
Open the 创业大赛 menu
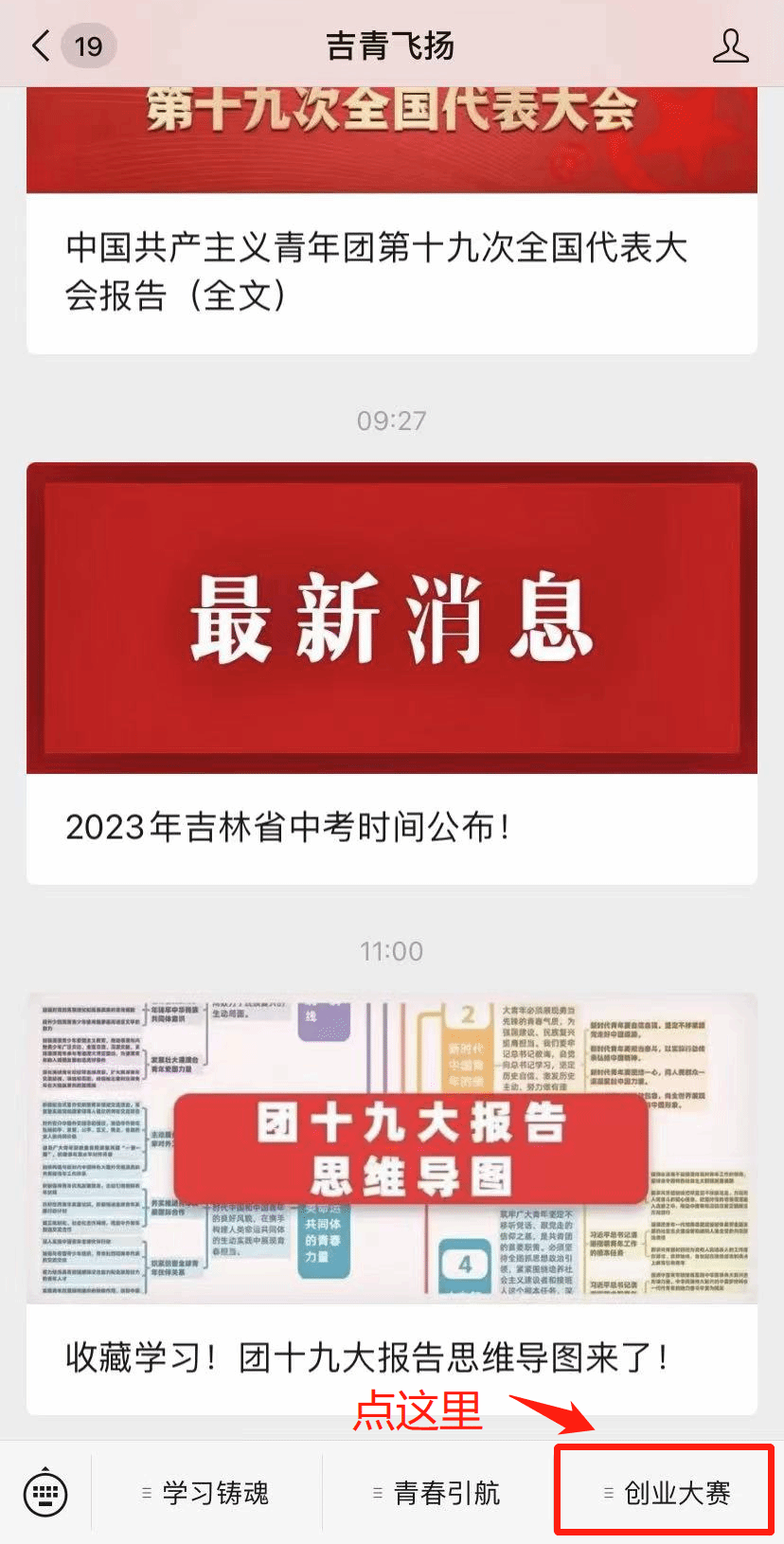coord(667,1494)
